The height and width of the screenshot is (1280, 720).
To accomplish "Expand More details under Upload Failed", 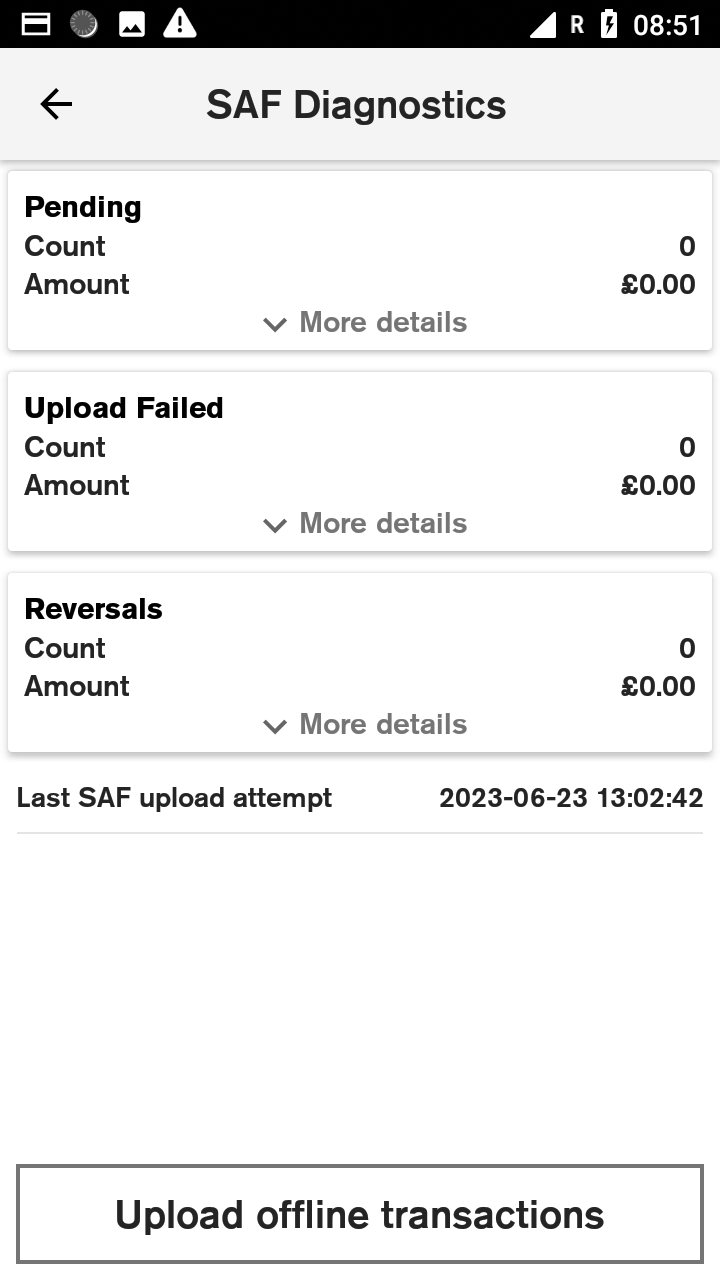I will click(x=364, y=524).
